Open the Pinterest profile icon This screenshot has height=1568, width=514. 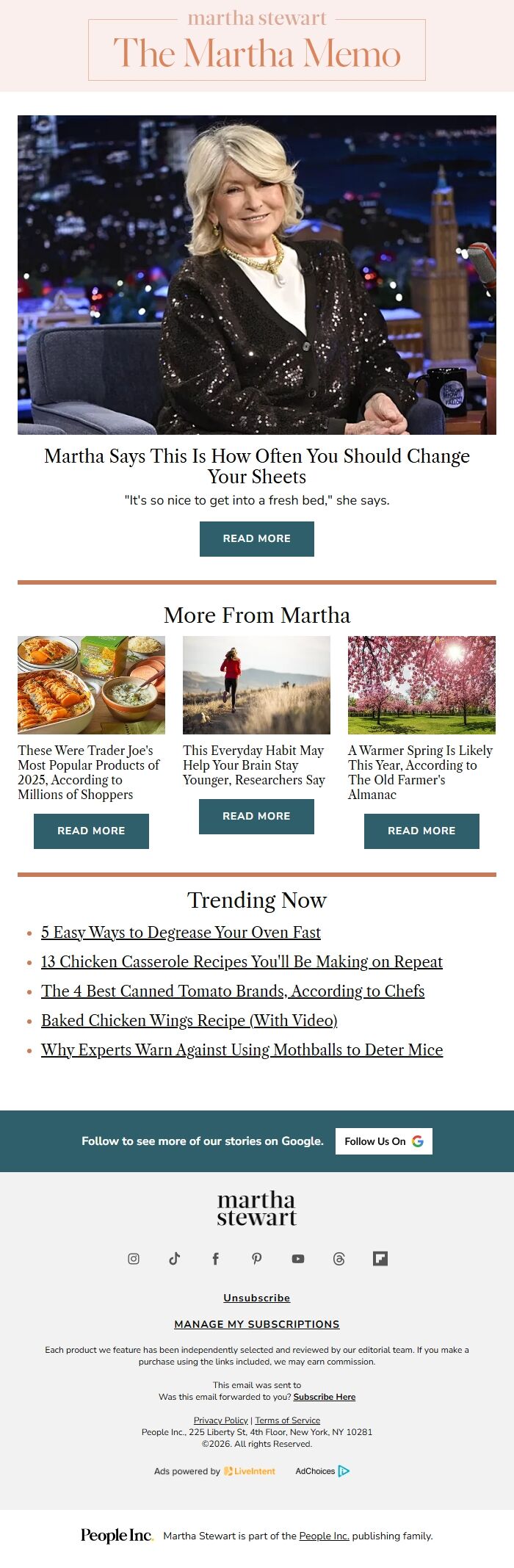[256, 1258]
